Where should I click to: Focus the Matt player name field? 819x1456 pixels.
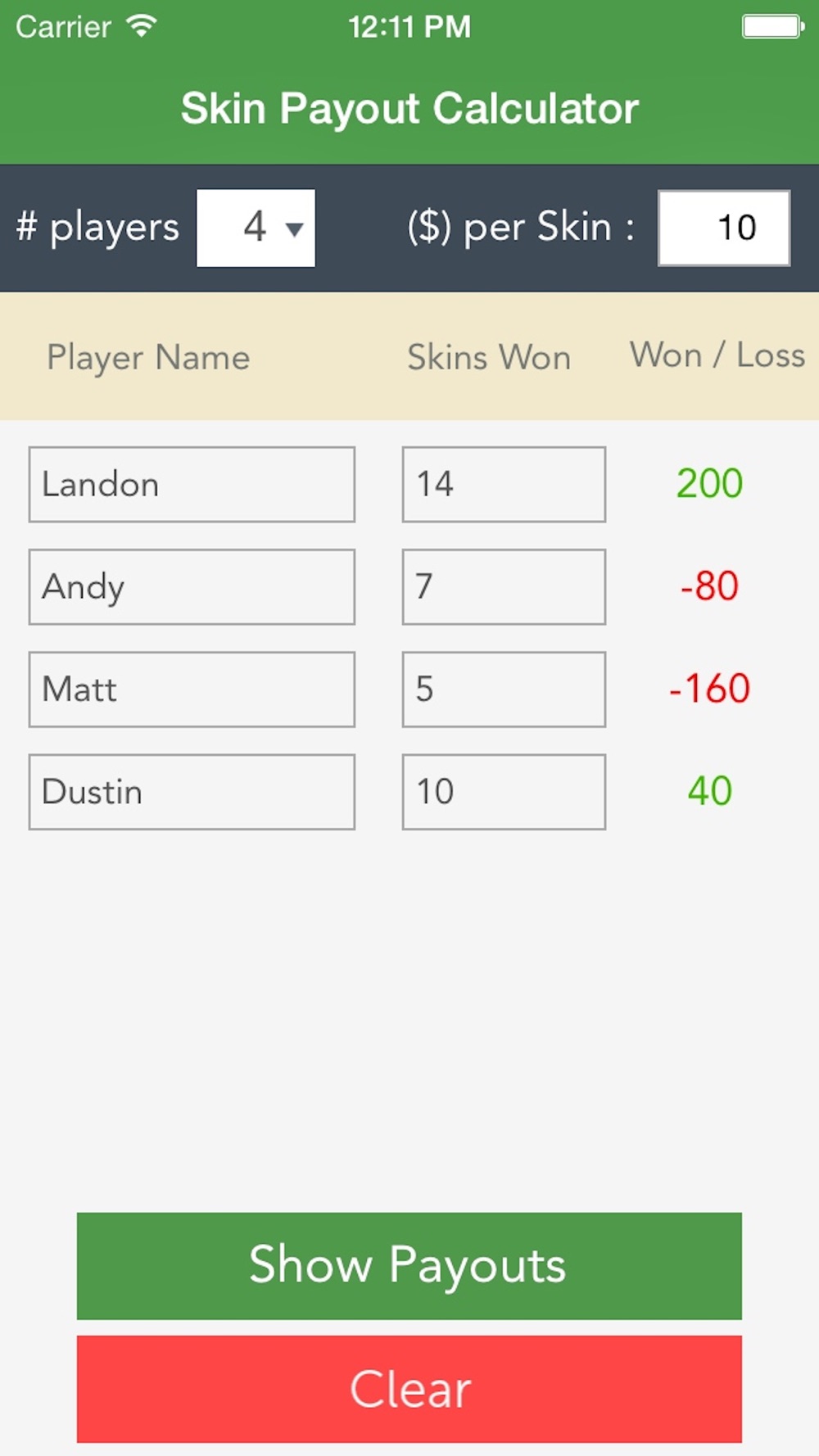pos(192,689)
